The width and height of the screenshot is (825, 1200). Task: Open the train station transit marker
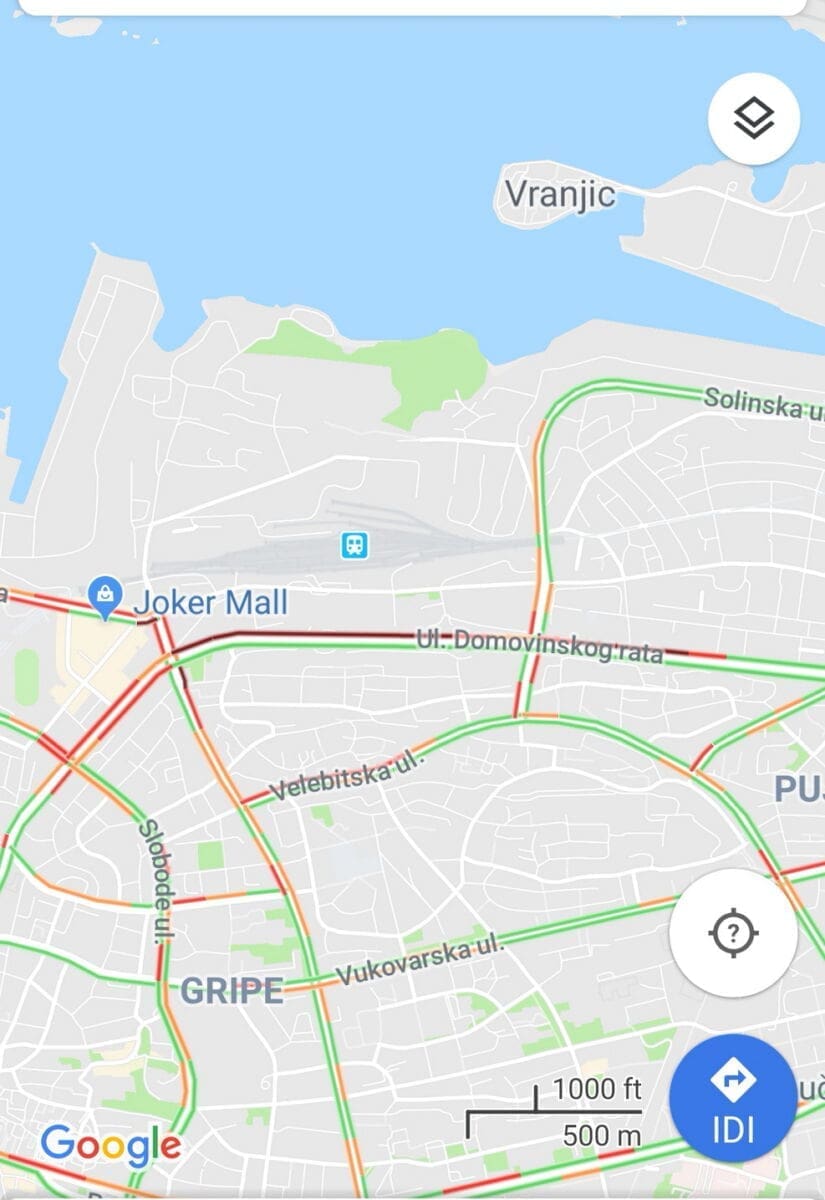pos(353,545)
